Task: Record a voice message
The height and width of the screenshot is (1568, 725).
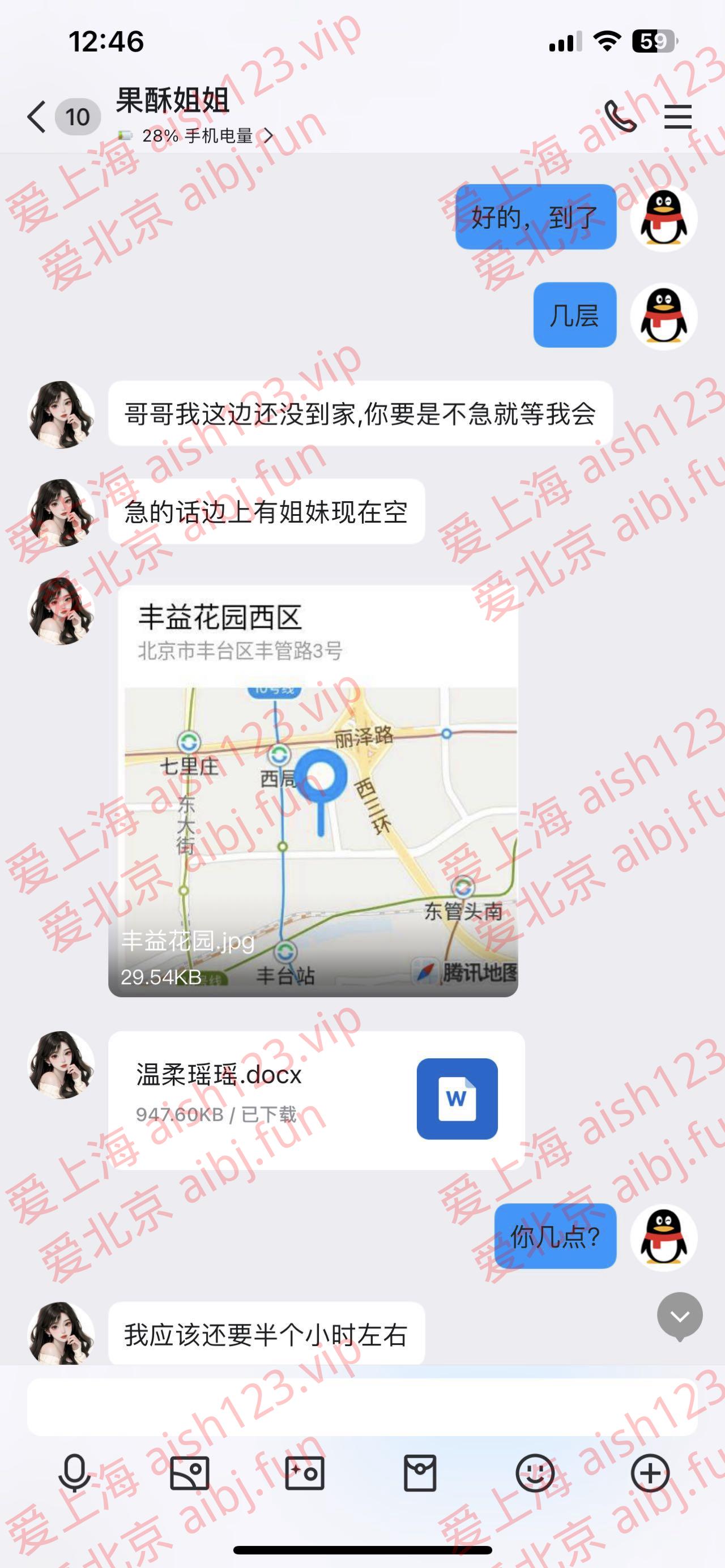Action: click(74, 1473)
